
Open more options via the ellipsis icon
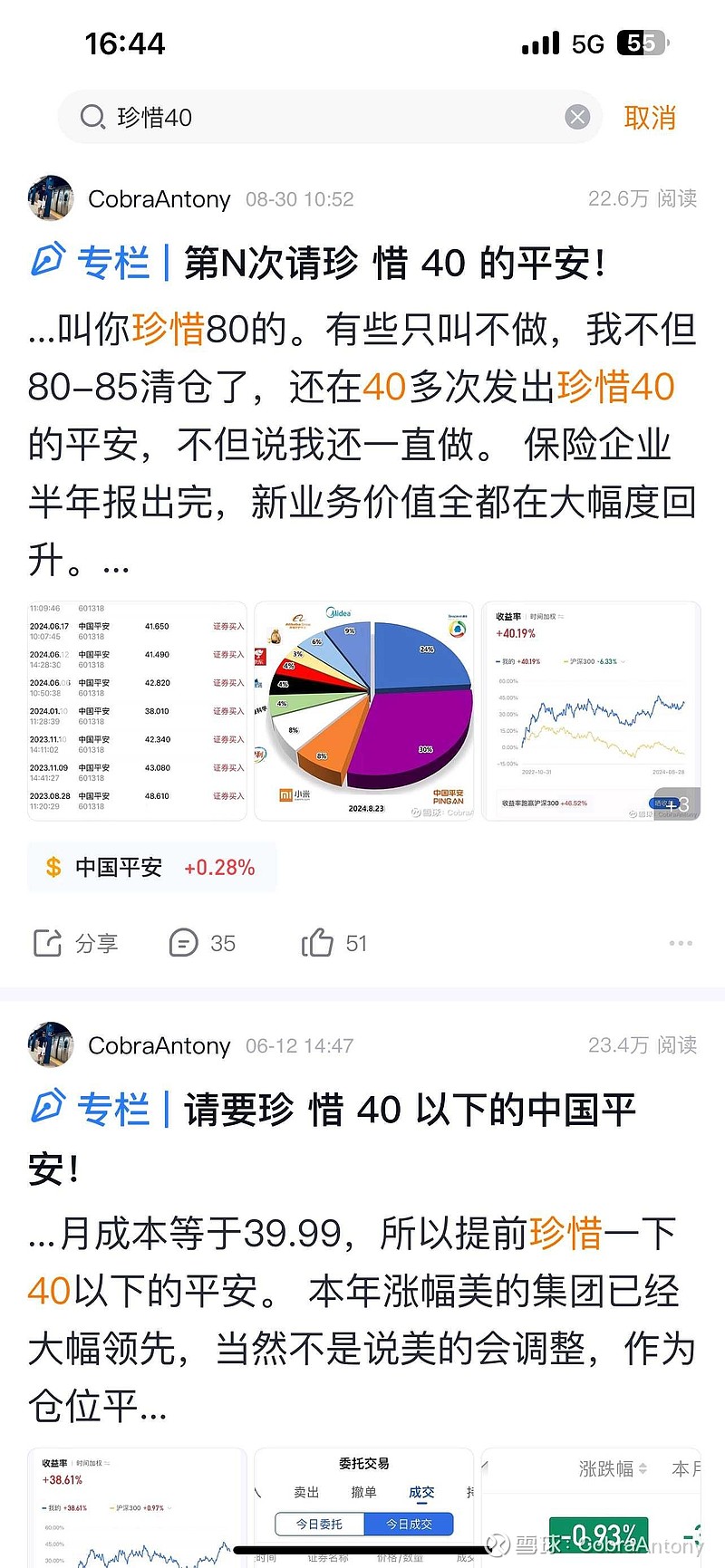tap(680, 943)
